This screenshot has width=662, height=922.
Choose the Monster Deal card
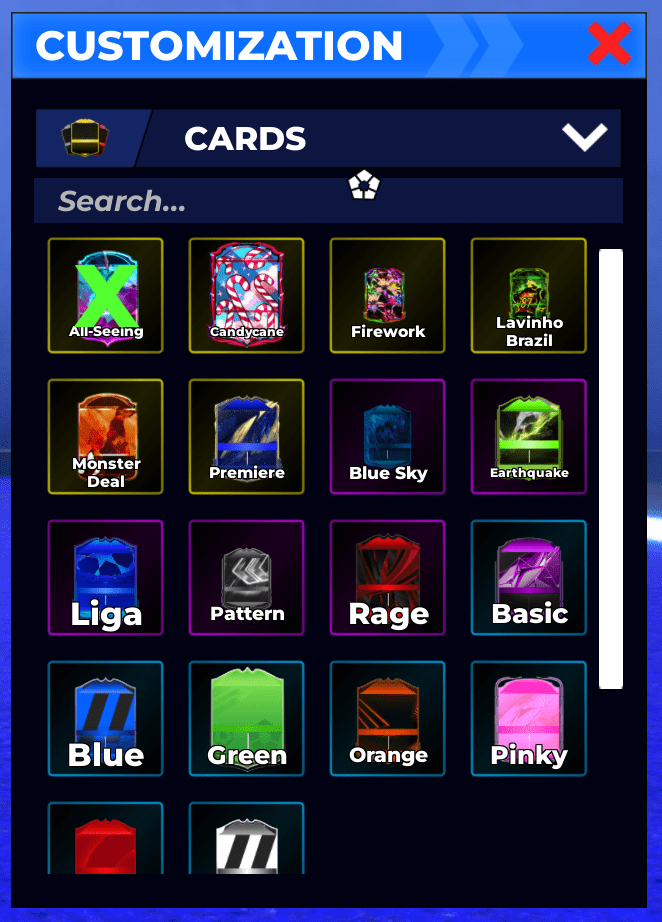[x=105, y=436]
